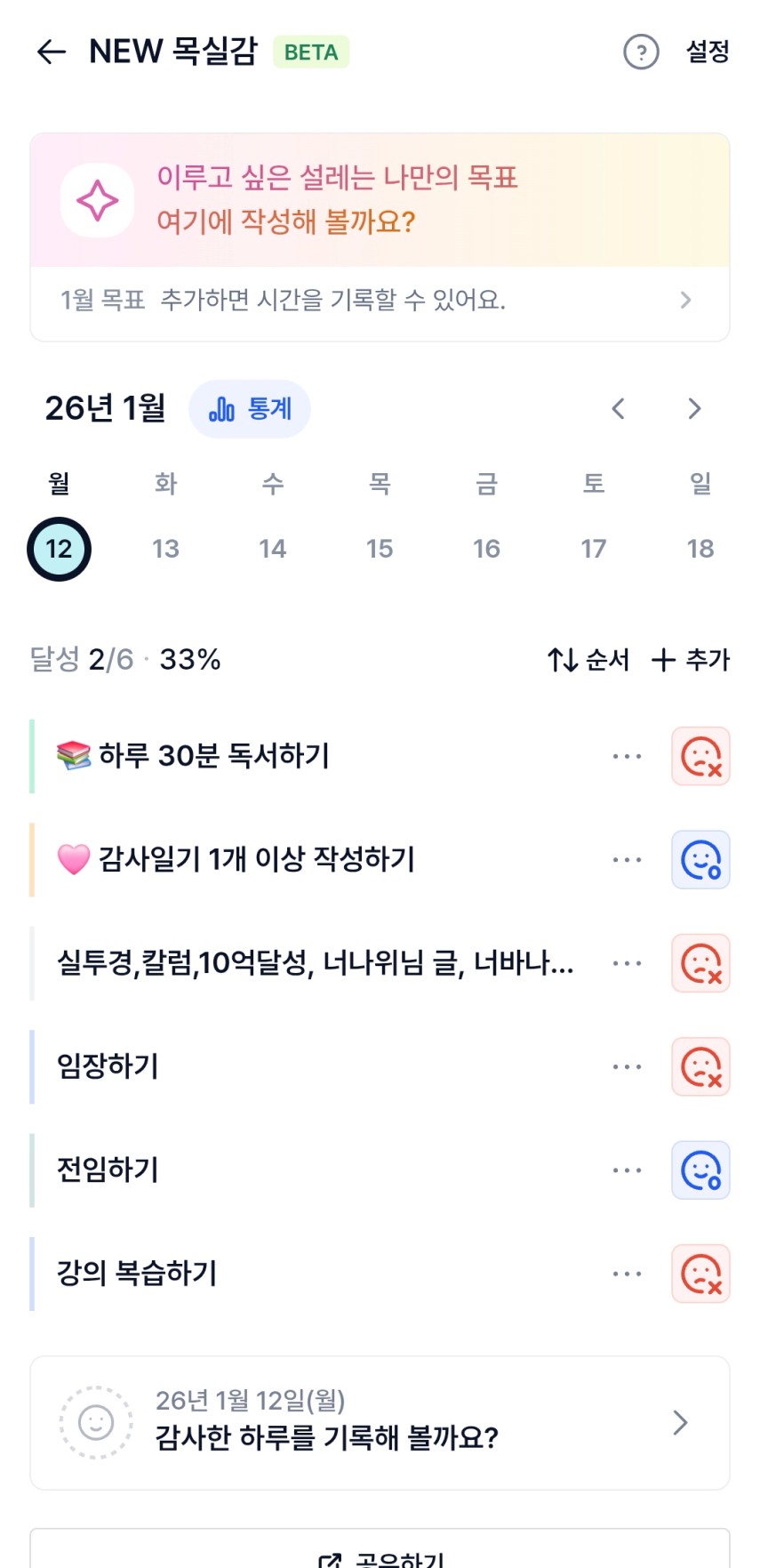The height and width of the screenshot is (1568, 760).
Task: Open more options for 임장하기
Action: (627, 1066)
